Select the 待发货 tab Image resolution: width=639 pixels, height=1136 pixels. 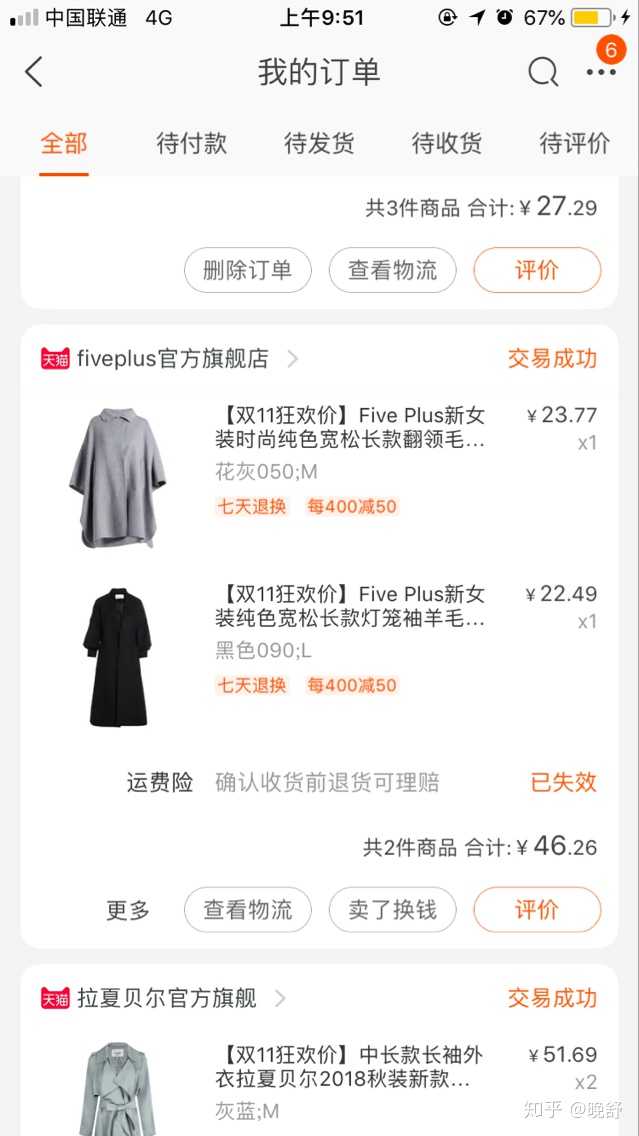pos(319,143)
